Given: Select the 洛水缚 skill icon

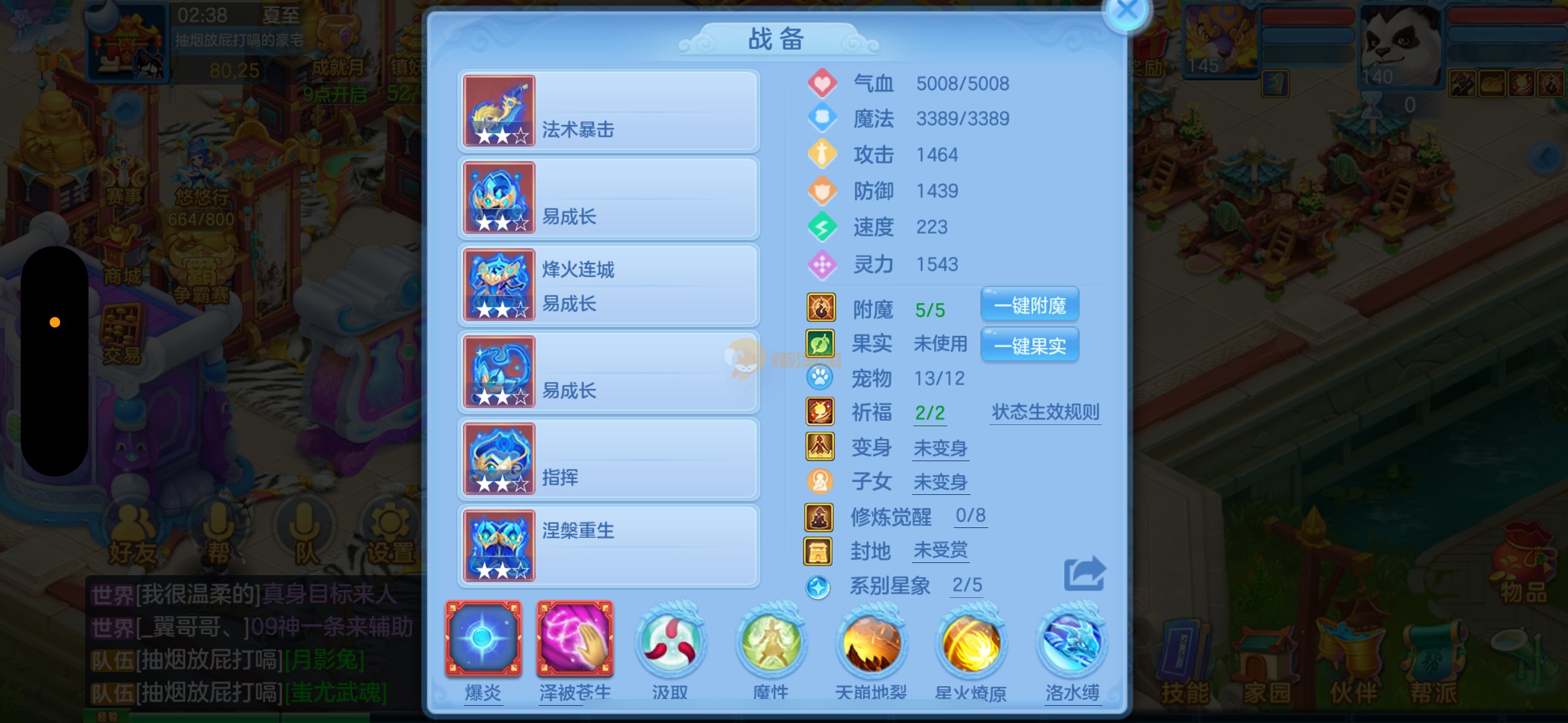Looking at the screenshot, I should (x=1072, y=641).
